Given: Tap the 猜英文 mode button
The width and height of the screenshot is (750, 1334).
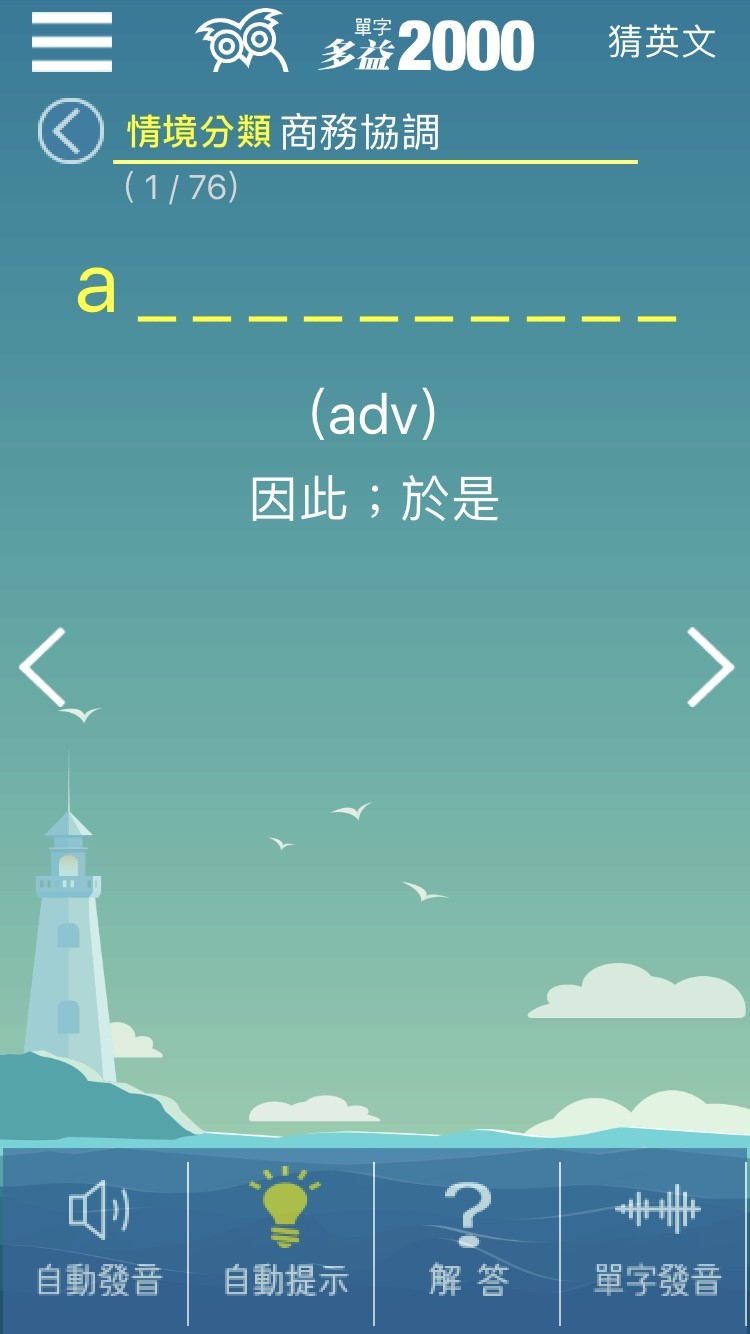Looking at the screenshot, I should coord(662,41).
